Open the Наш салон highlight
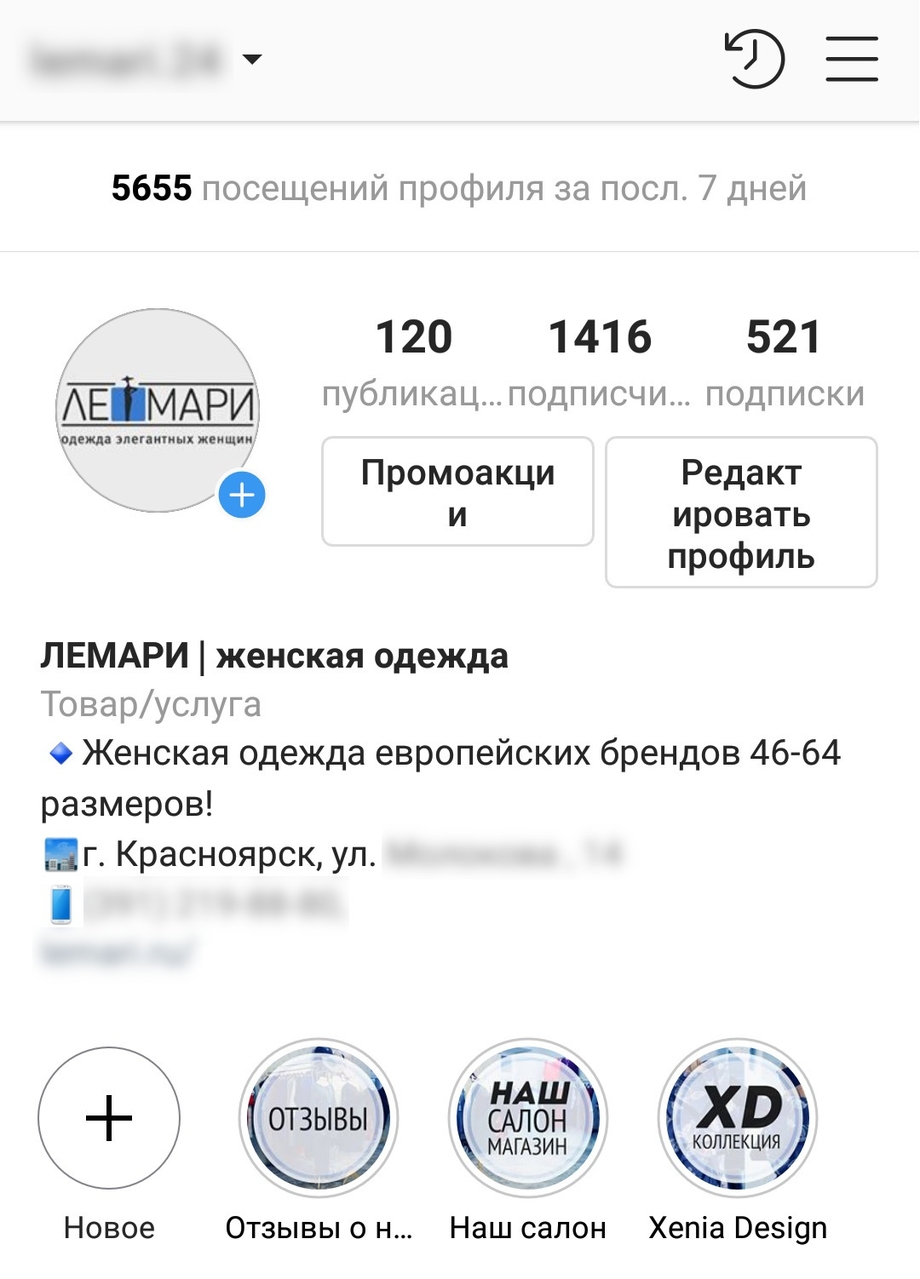Viewport: 920px width, 1279px height. click(527, 1117)
